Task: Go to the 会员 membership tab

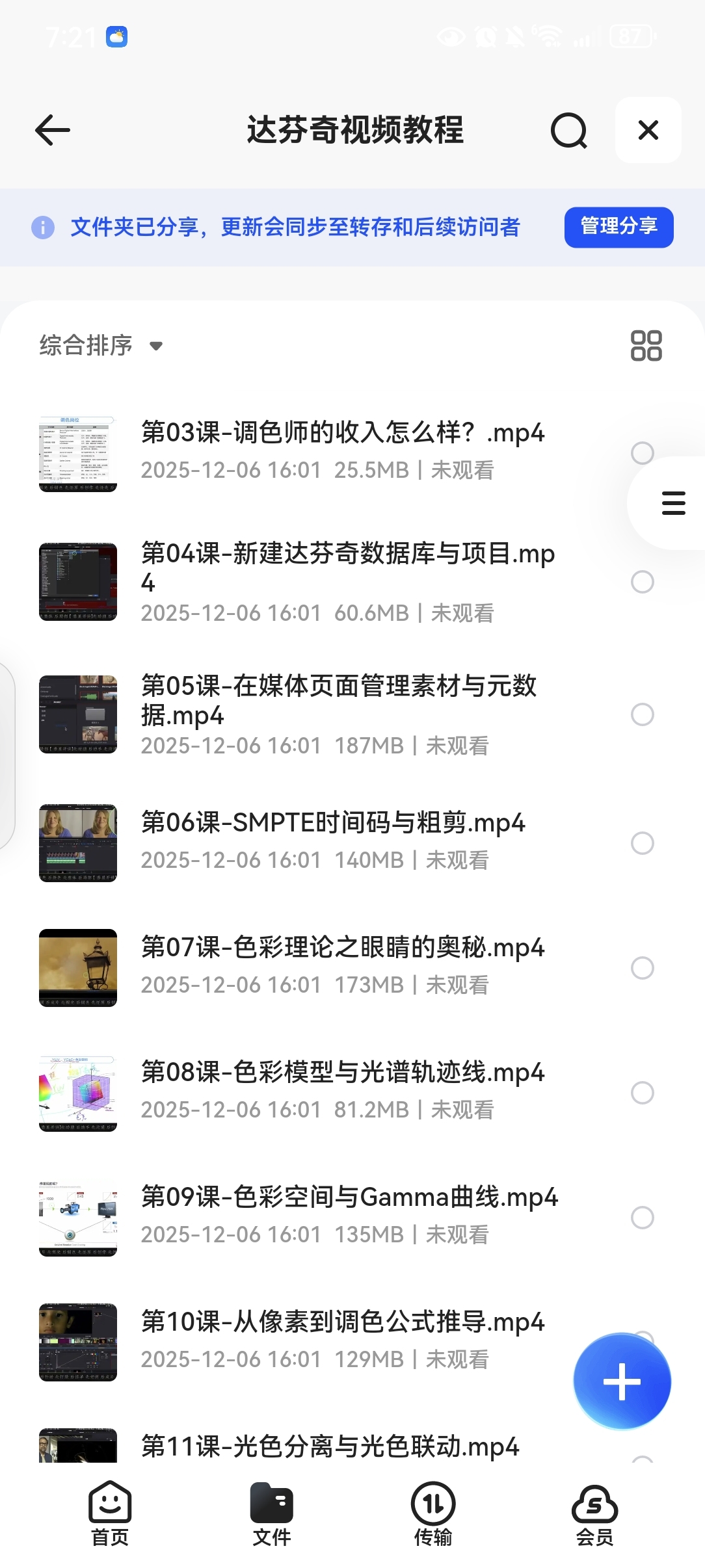Action: point(594,1513)
